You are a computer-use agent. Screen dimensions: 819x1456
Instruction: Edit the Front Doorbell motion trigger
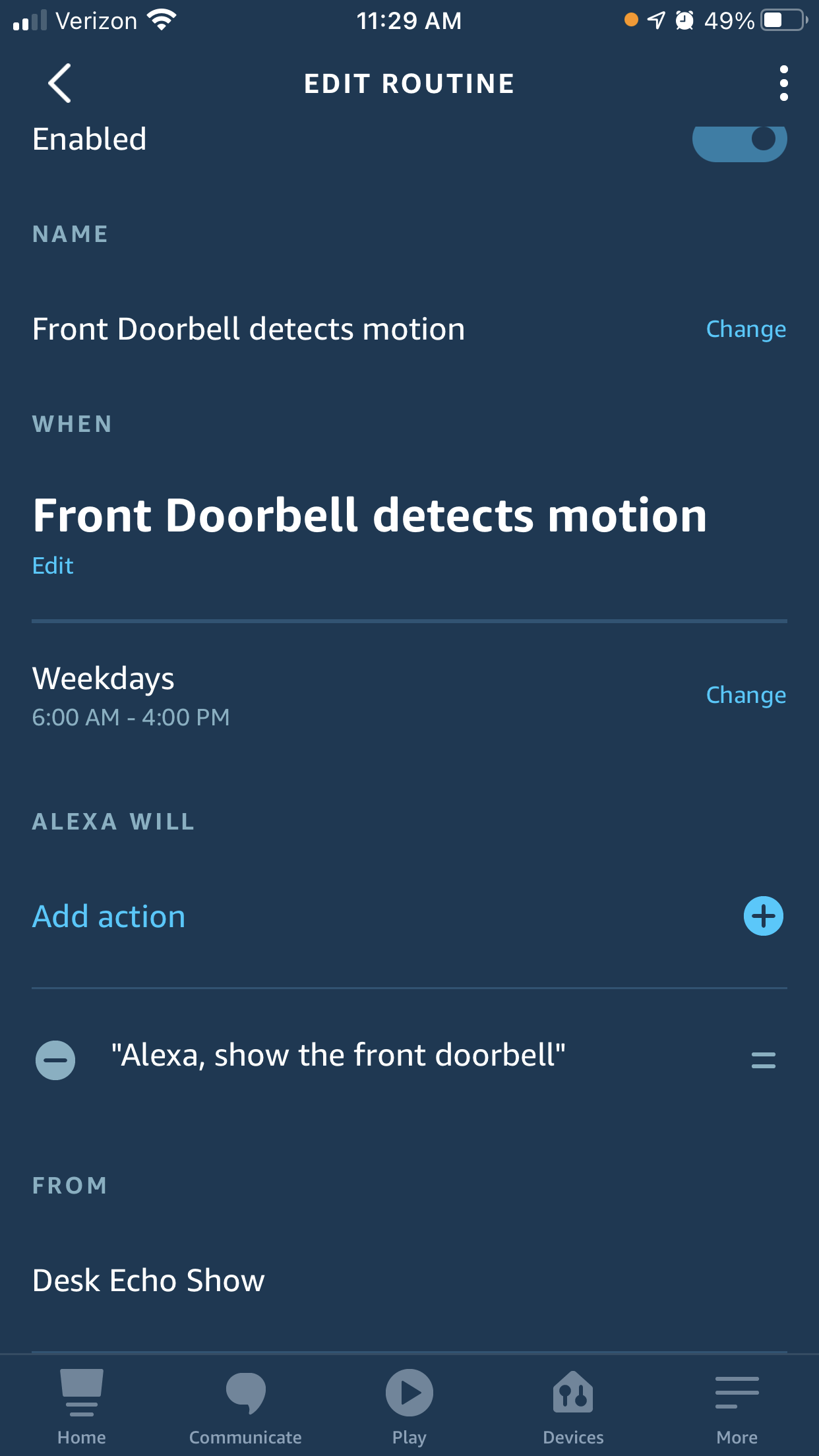click(53, 566)
